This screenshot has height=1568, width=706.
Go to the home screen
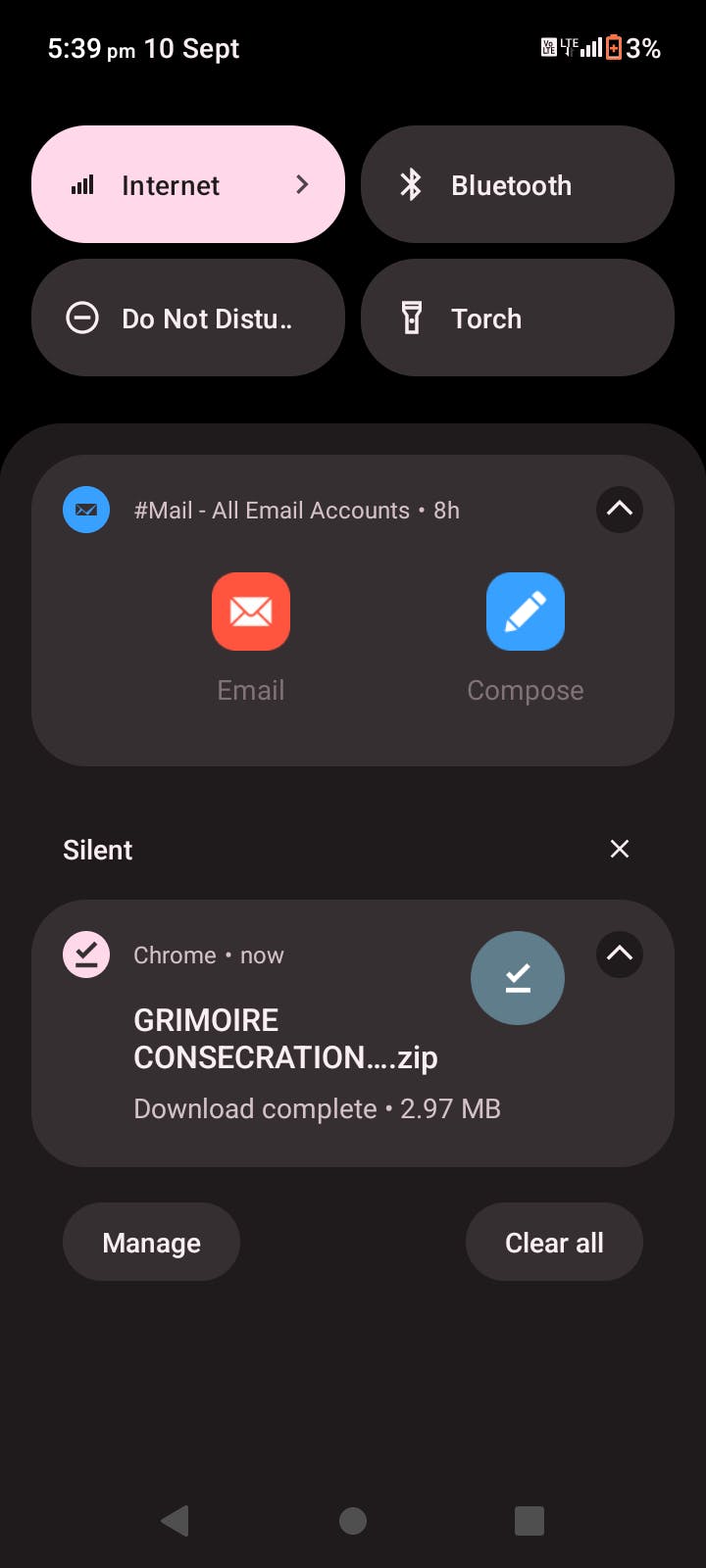(353, 1521)
